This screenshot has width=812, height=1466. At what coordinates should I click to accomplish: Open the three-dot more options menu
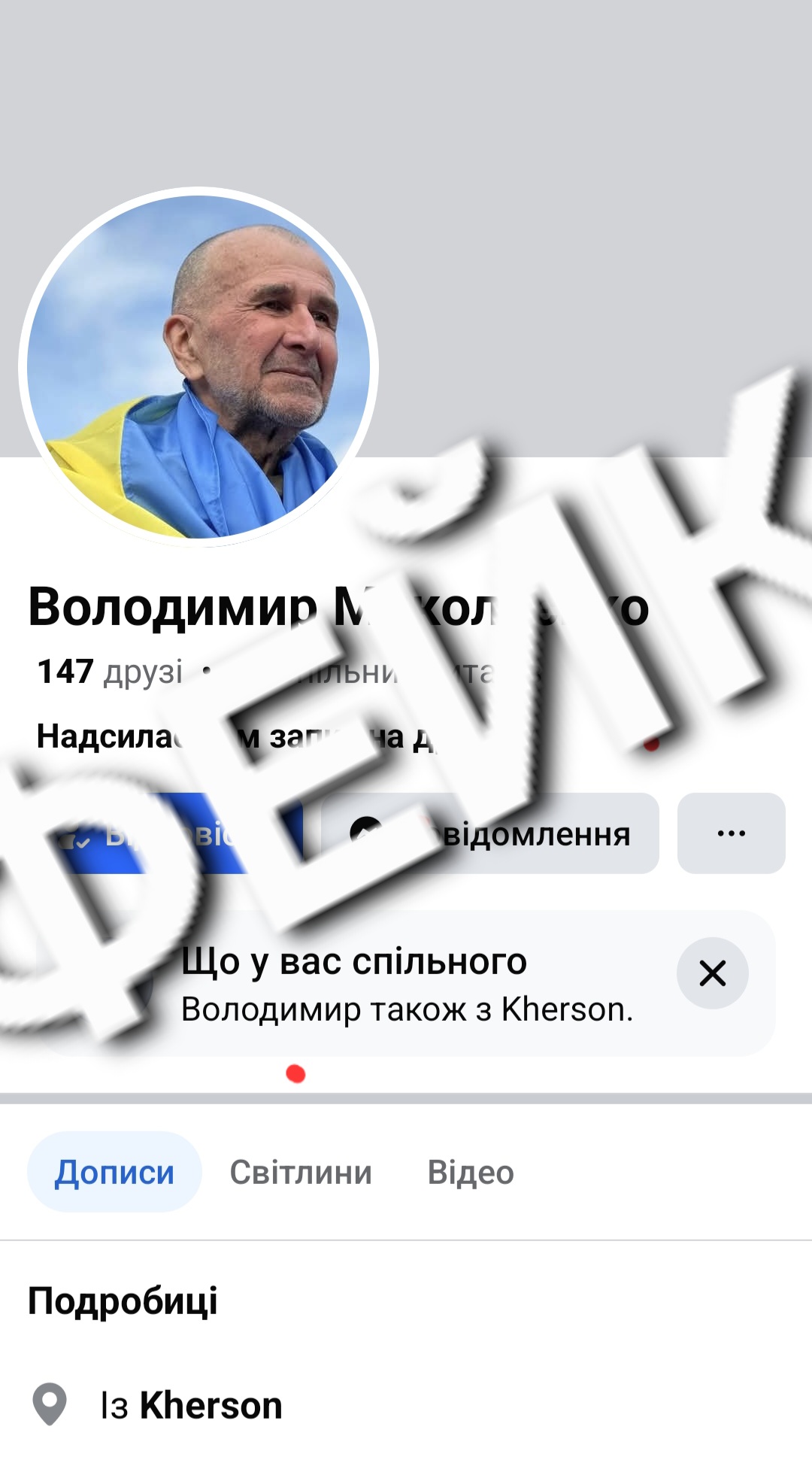click(x=731, y=833)
